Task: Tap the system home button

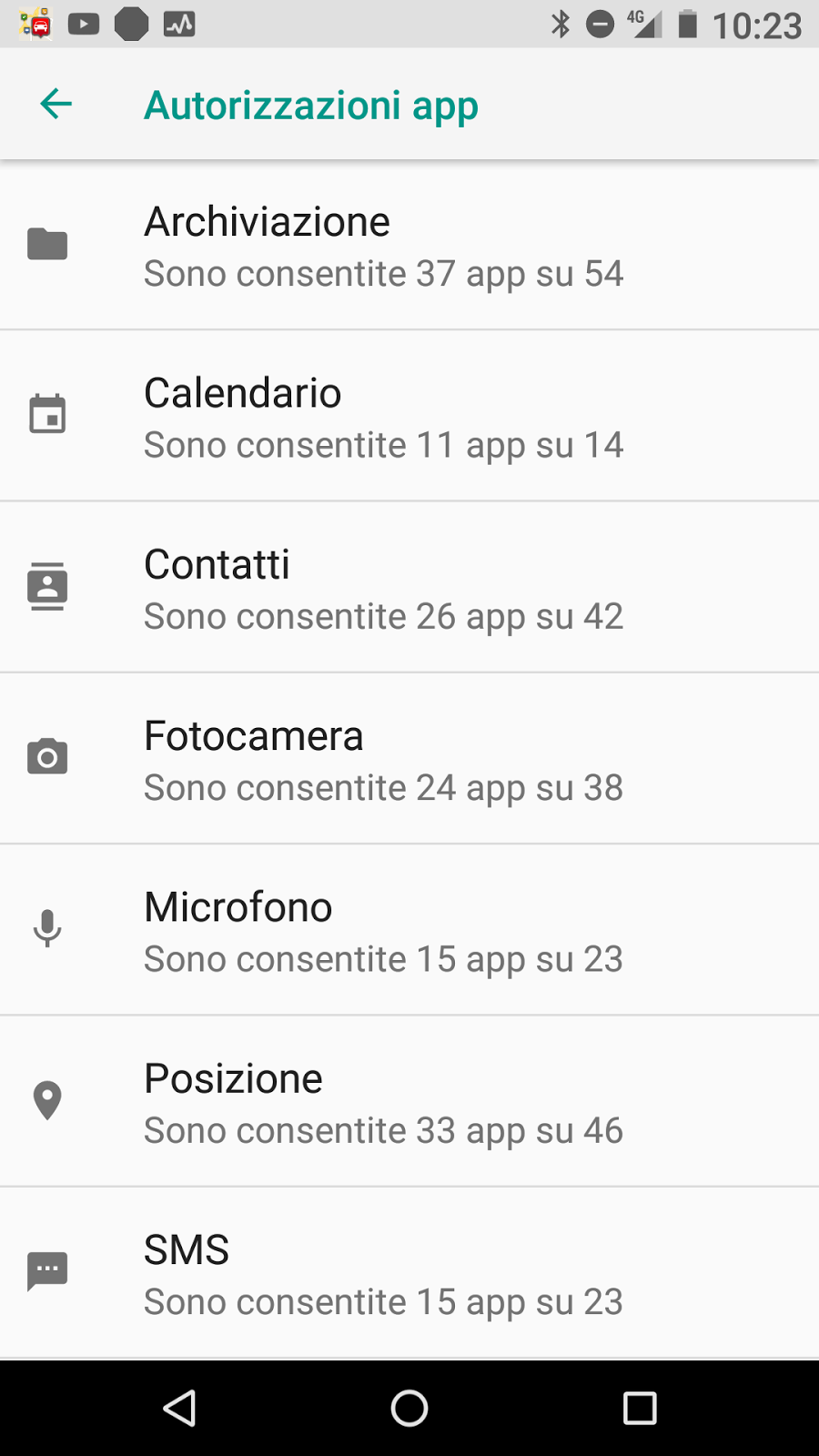Action: point(409,1408)
